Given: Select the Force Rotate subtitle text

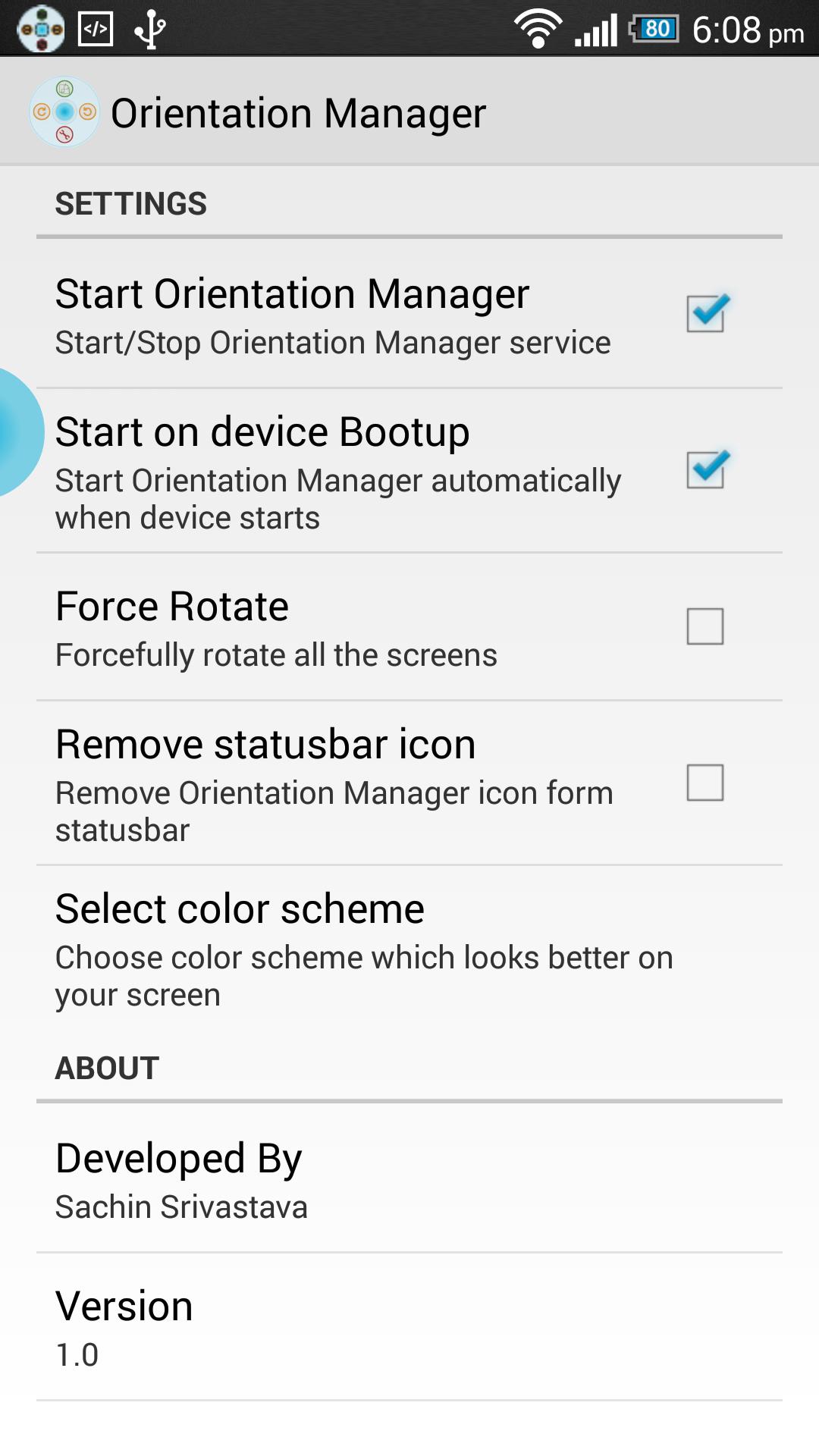Looking at the screenshot, I should click(276, 654).
